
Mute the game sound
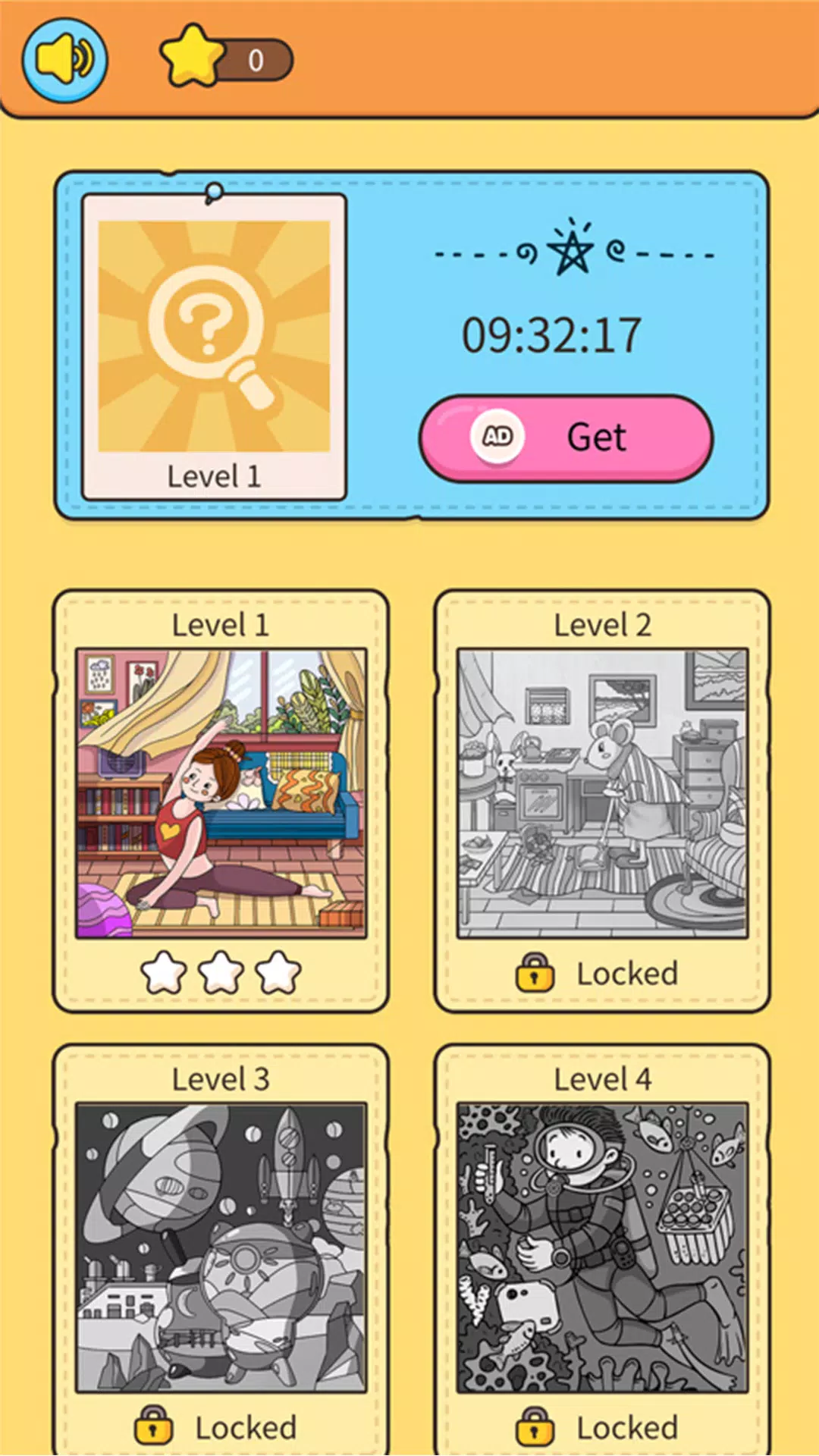(64, 60)
